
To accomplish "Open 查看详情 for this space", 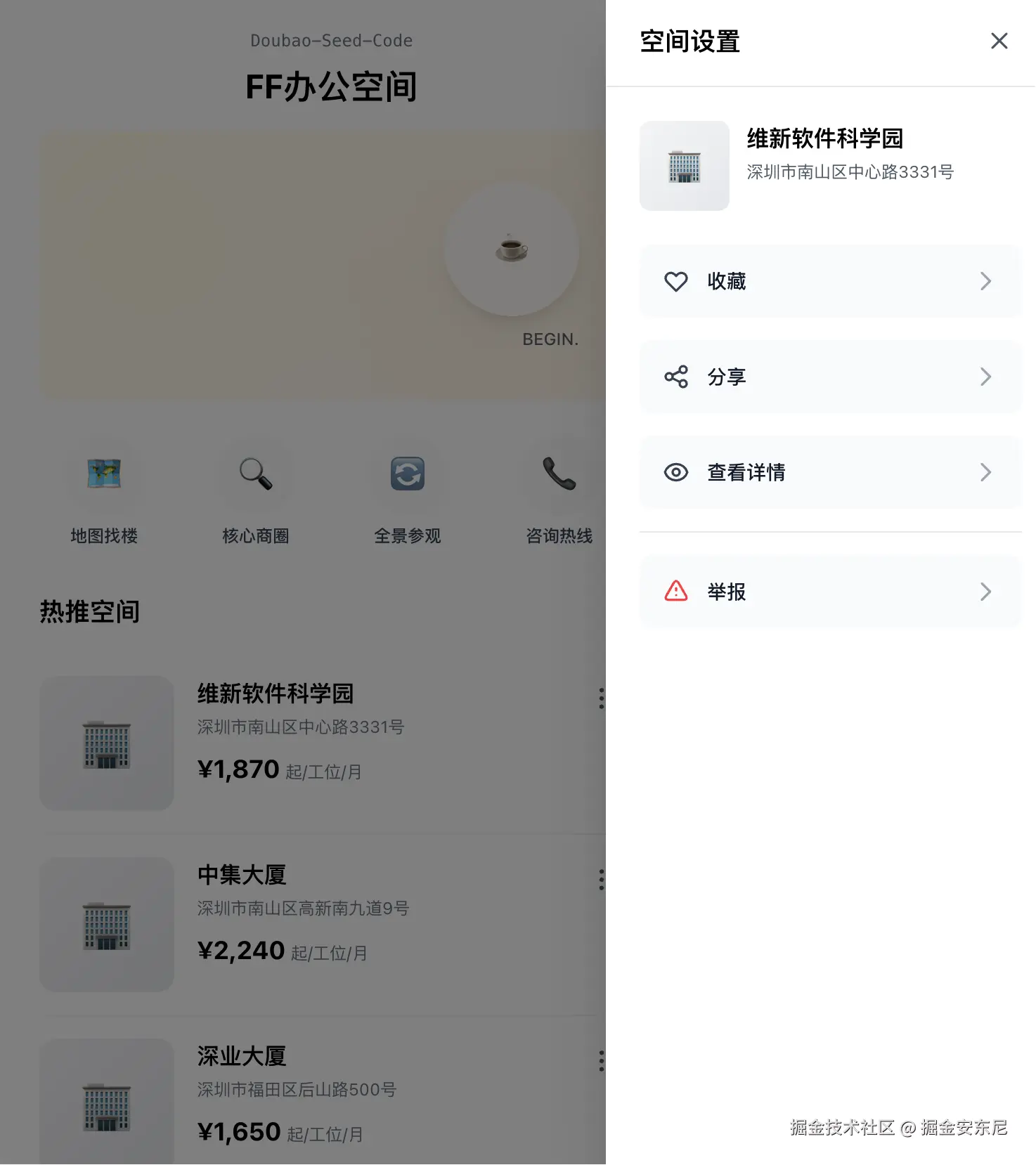I will (829, 472).
